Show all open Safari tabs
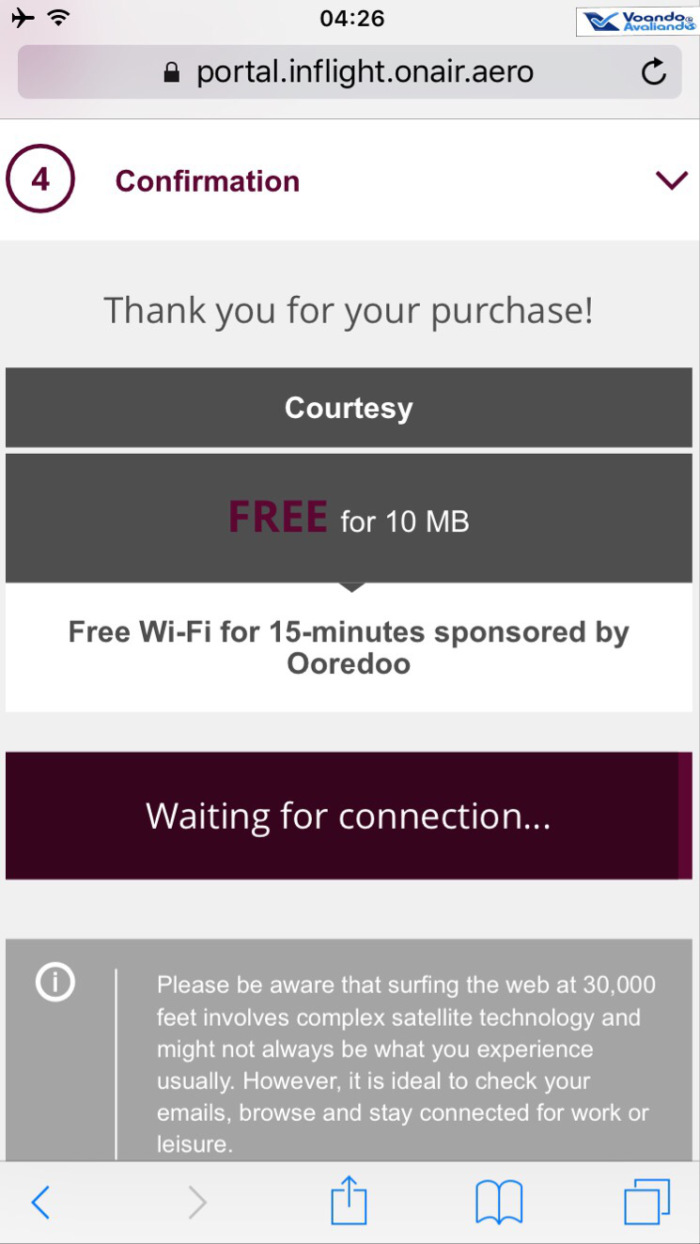The height and width of the screenshot is (1244, 700). [647, 1202]
